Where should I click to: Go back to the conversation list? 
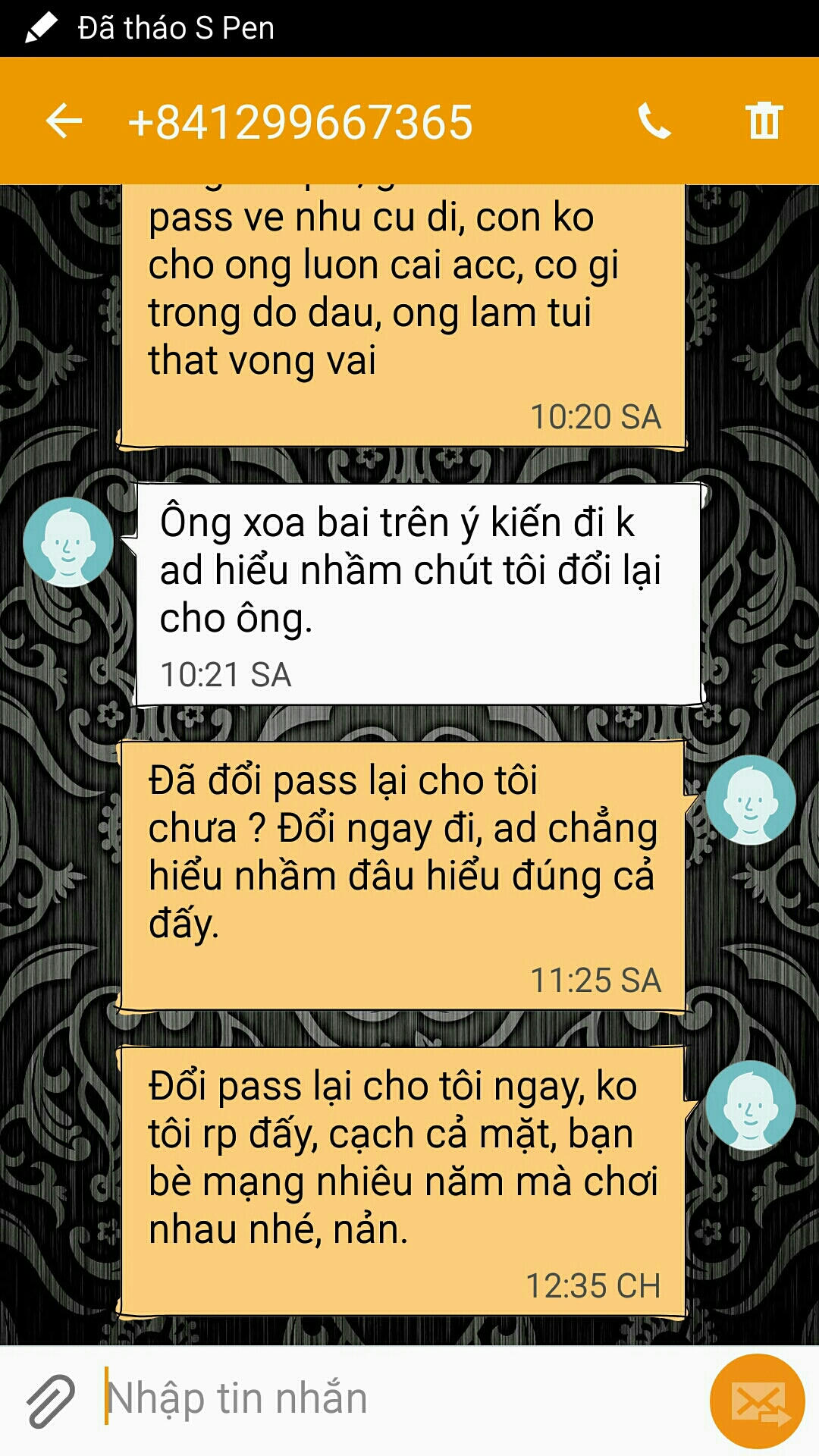pyautogui.click(x=64, y=121)
